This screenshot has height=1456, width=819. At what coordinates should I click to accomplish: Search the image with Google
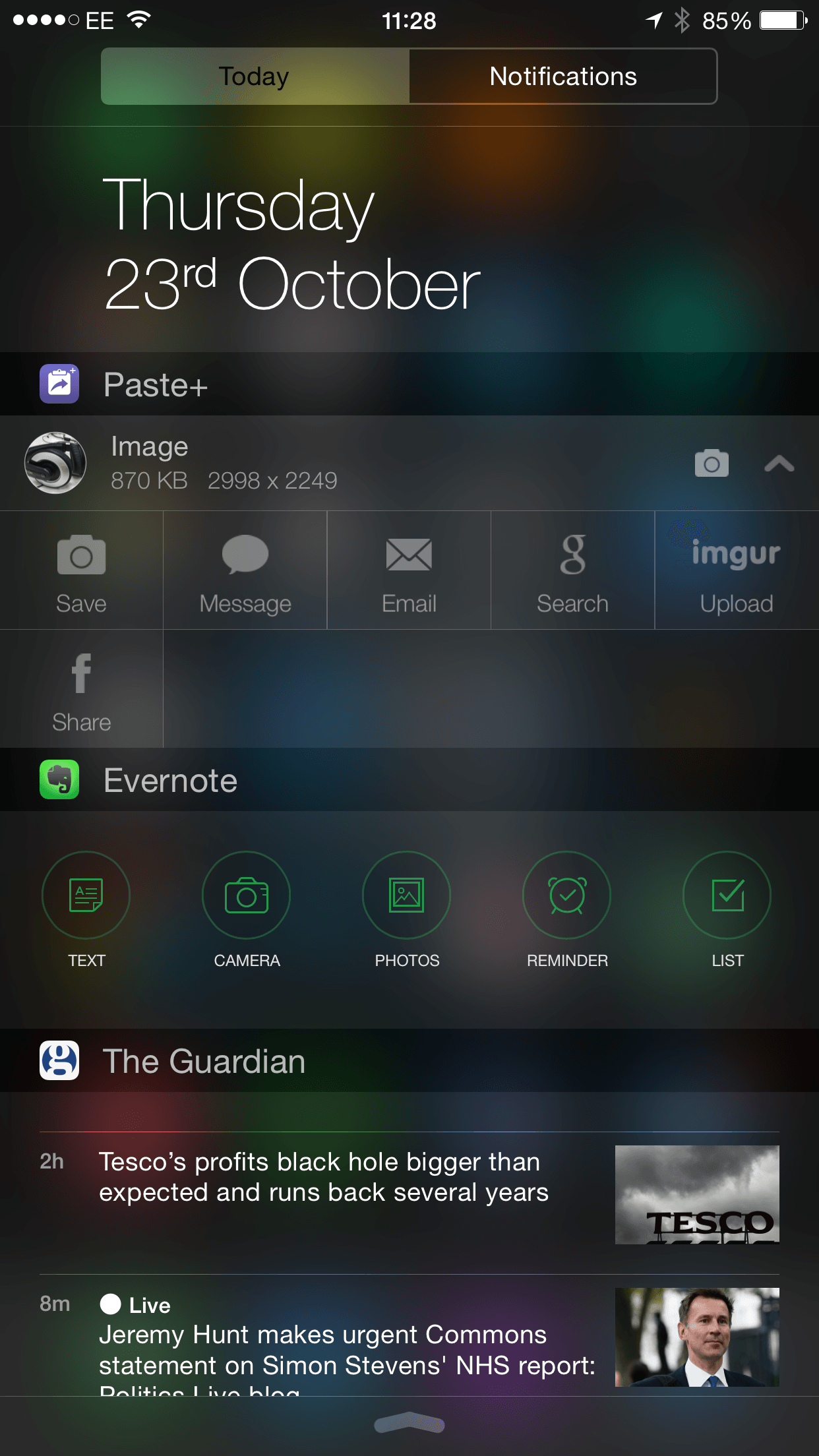pyautogui.click(x=572, y=570)
